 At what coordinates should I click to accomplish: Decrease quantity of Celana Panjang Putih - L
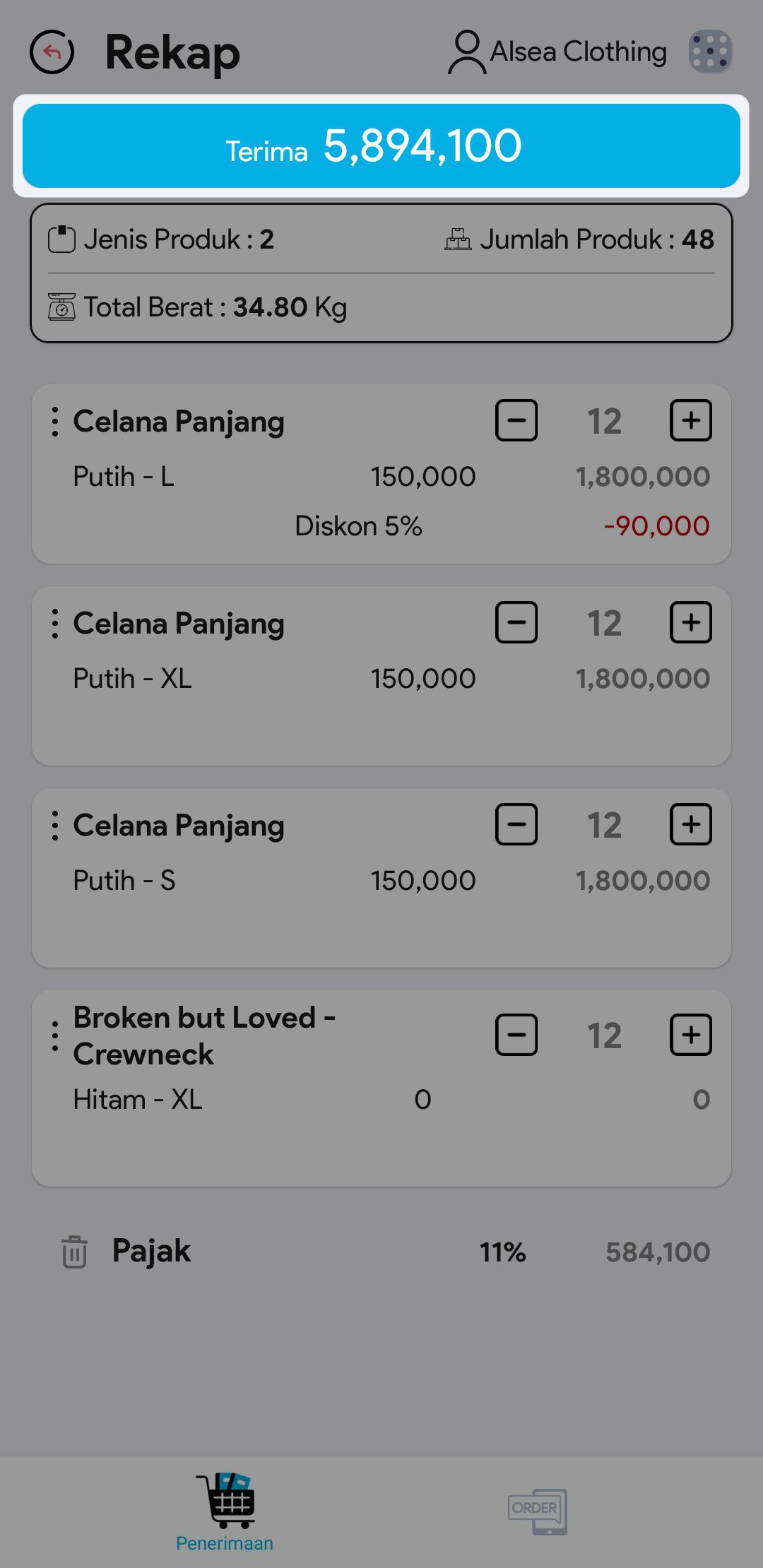pos(516,421)
